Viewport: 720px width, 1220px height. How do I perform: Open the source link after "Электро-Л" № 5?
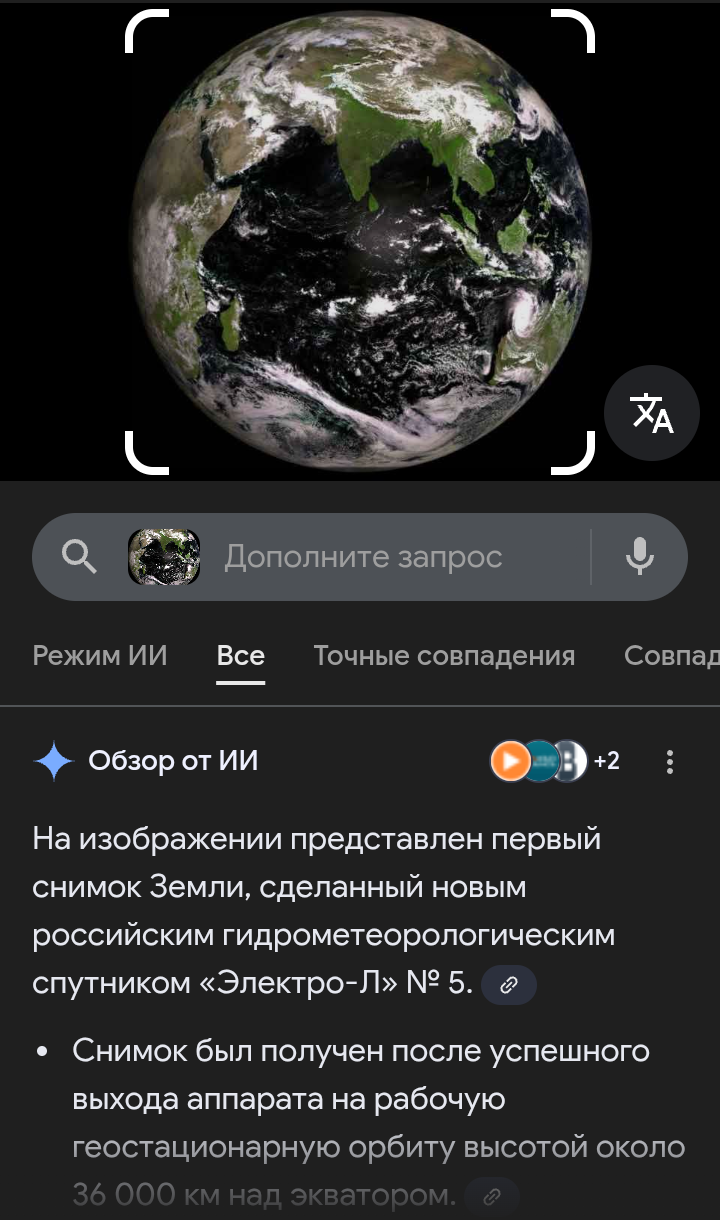(509, 985)
